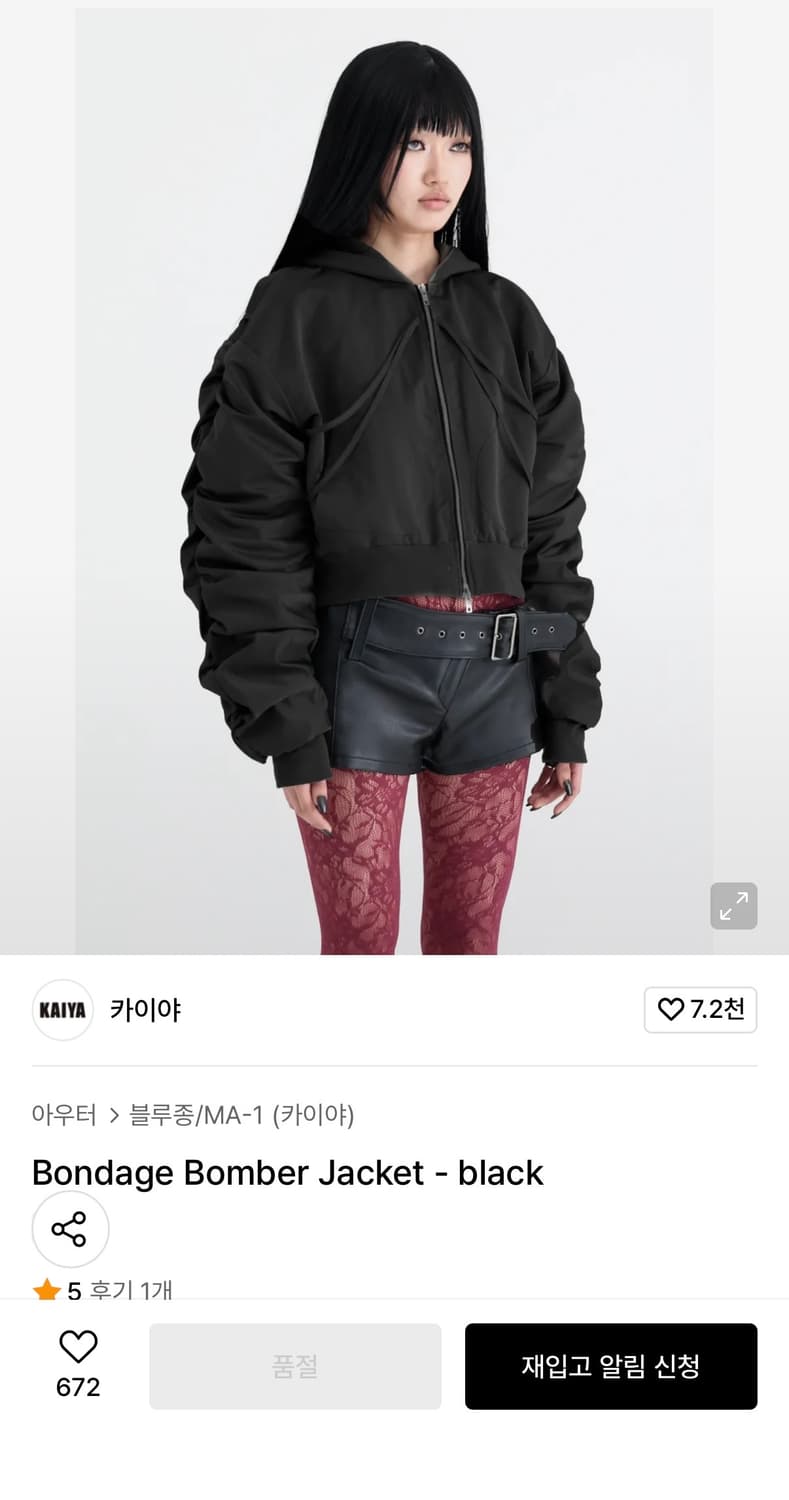
Task: Tap the chevron in the category breadcrumb
Action: coord(114,1115)
